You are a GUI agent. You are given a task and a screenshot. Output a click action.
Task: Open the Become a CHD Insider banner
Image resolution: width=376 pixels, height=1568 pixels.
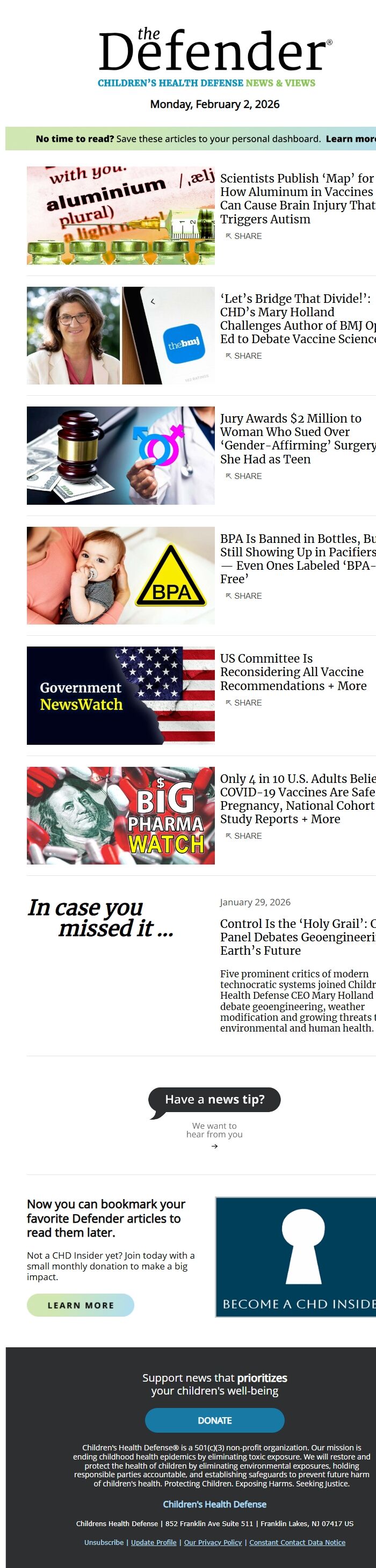tap(297, 1257)
